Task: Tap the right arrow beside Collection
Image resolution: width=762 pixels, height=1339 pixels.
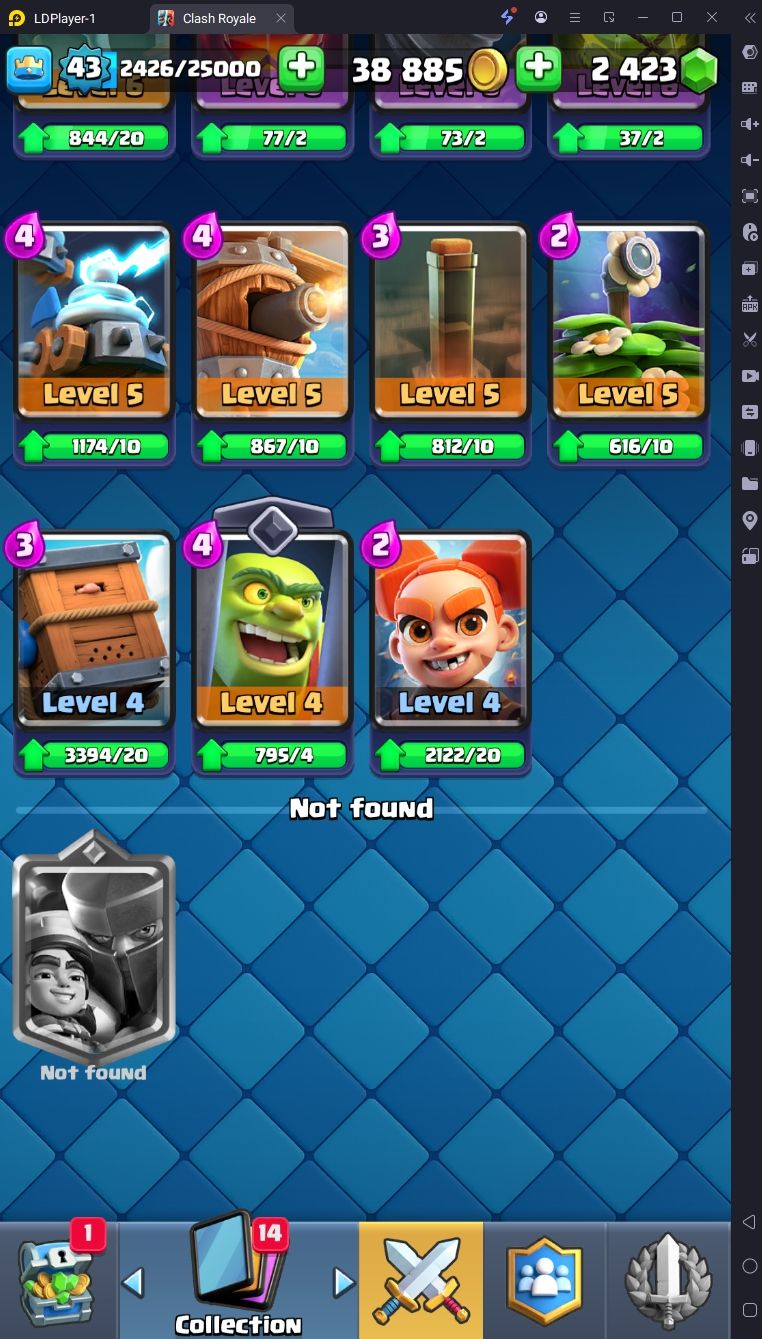Action: (343, 1281)
